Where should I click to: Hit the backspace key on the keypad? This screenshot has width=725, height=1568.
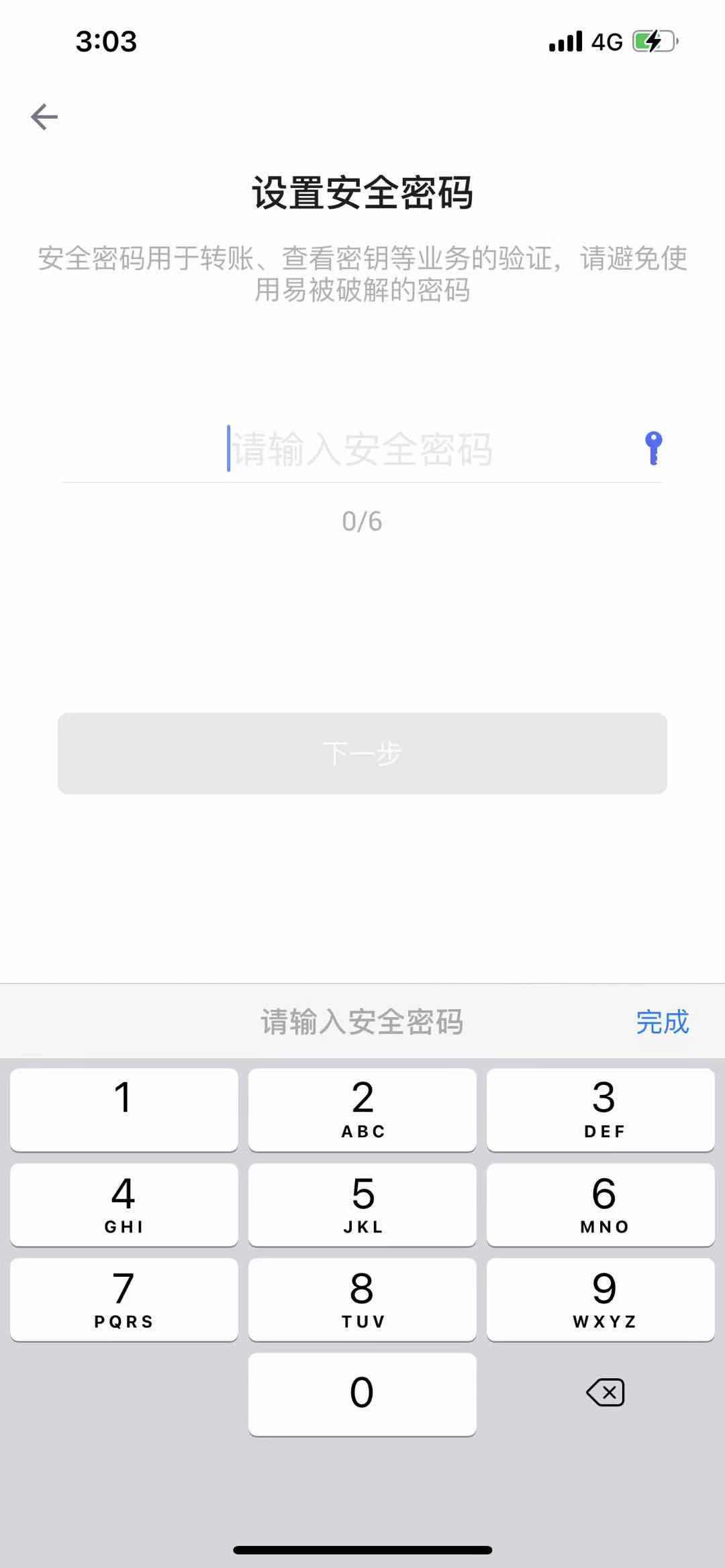(x=605, y=1393)
